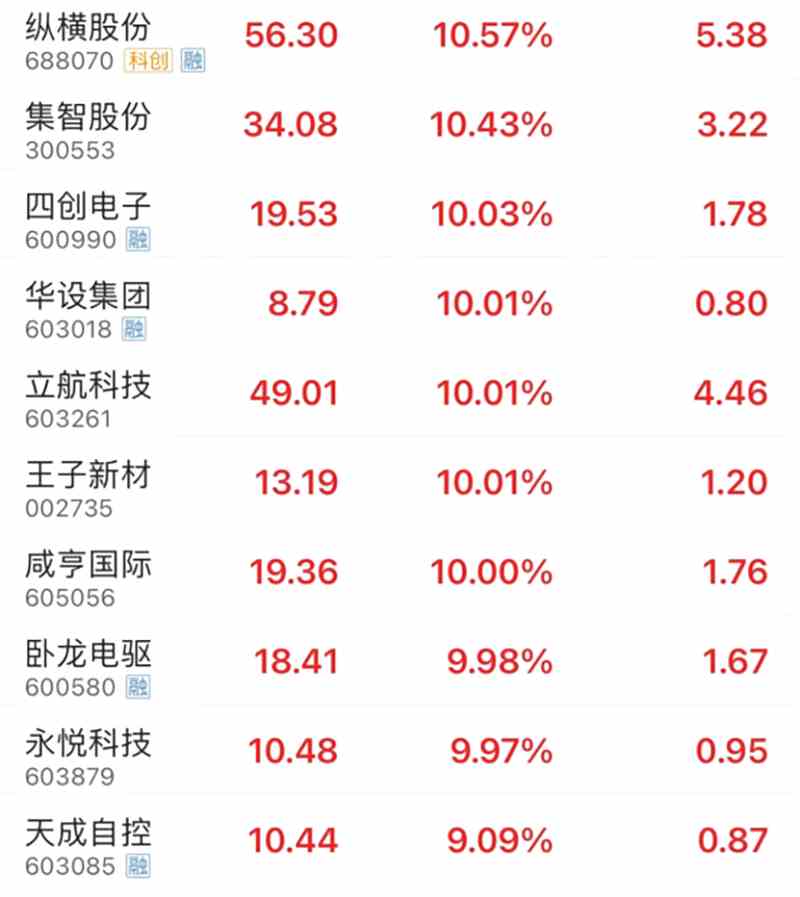
Task: Select the 四创电子 stock entry
Action: click(88, 208)
